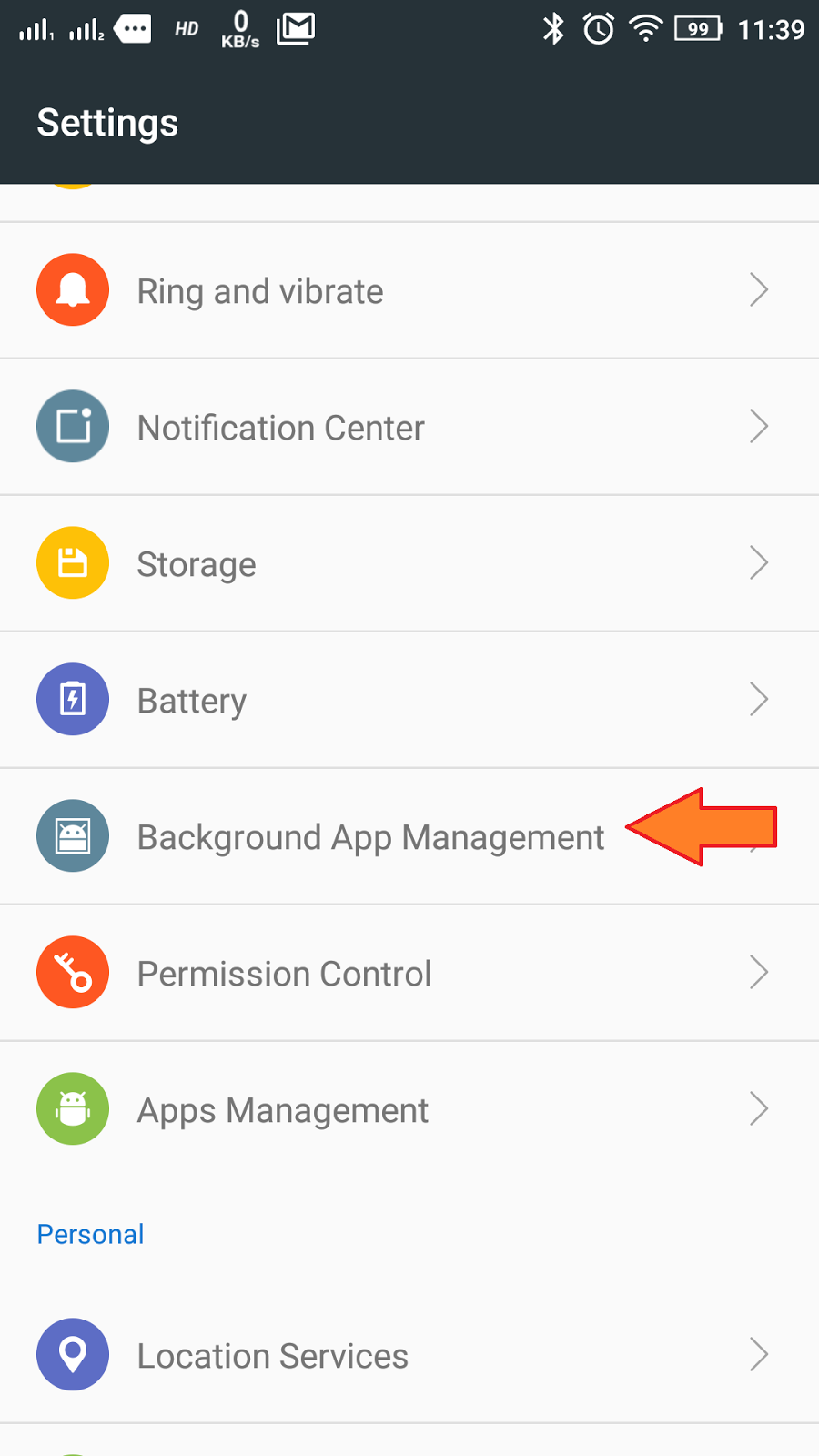Open Permission Control

409,973
